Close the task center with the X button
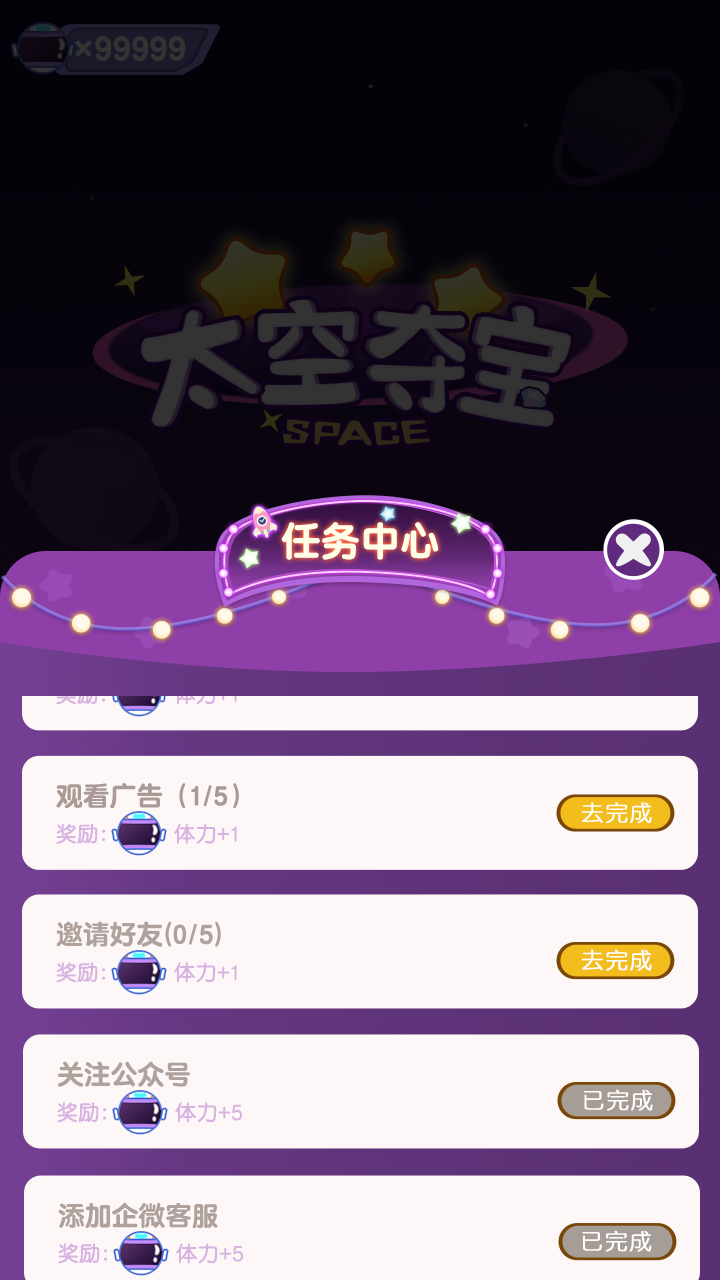The height and width of the screenshot is (1280, 720). pos(632,551)
